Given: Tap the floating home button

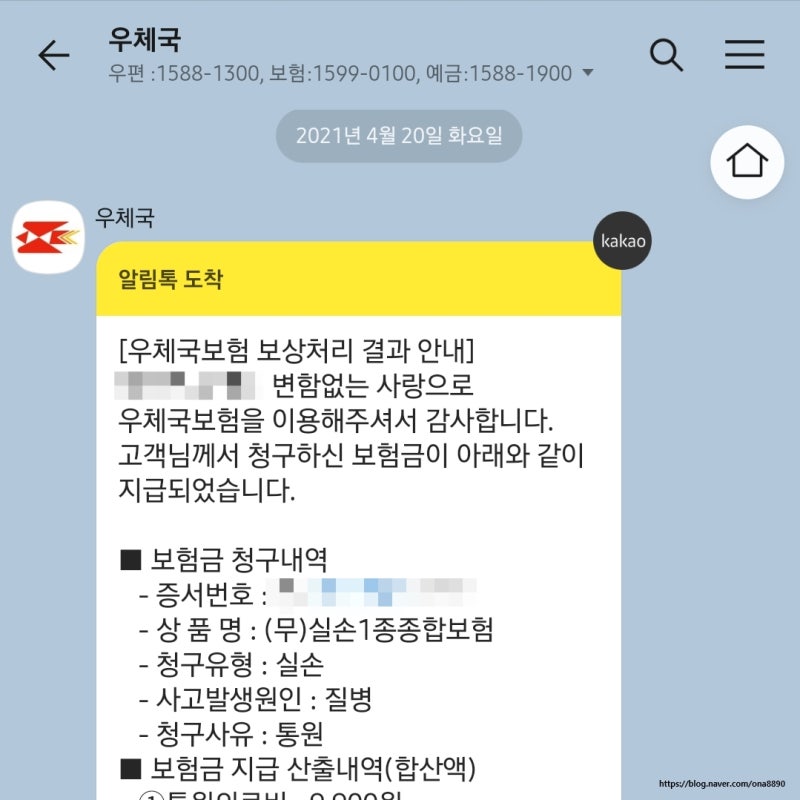Looking at the screenshot, I should (747, 161).
